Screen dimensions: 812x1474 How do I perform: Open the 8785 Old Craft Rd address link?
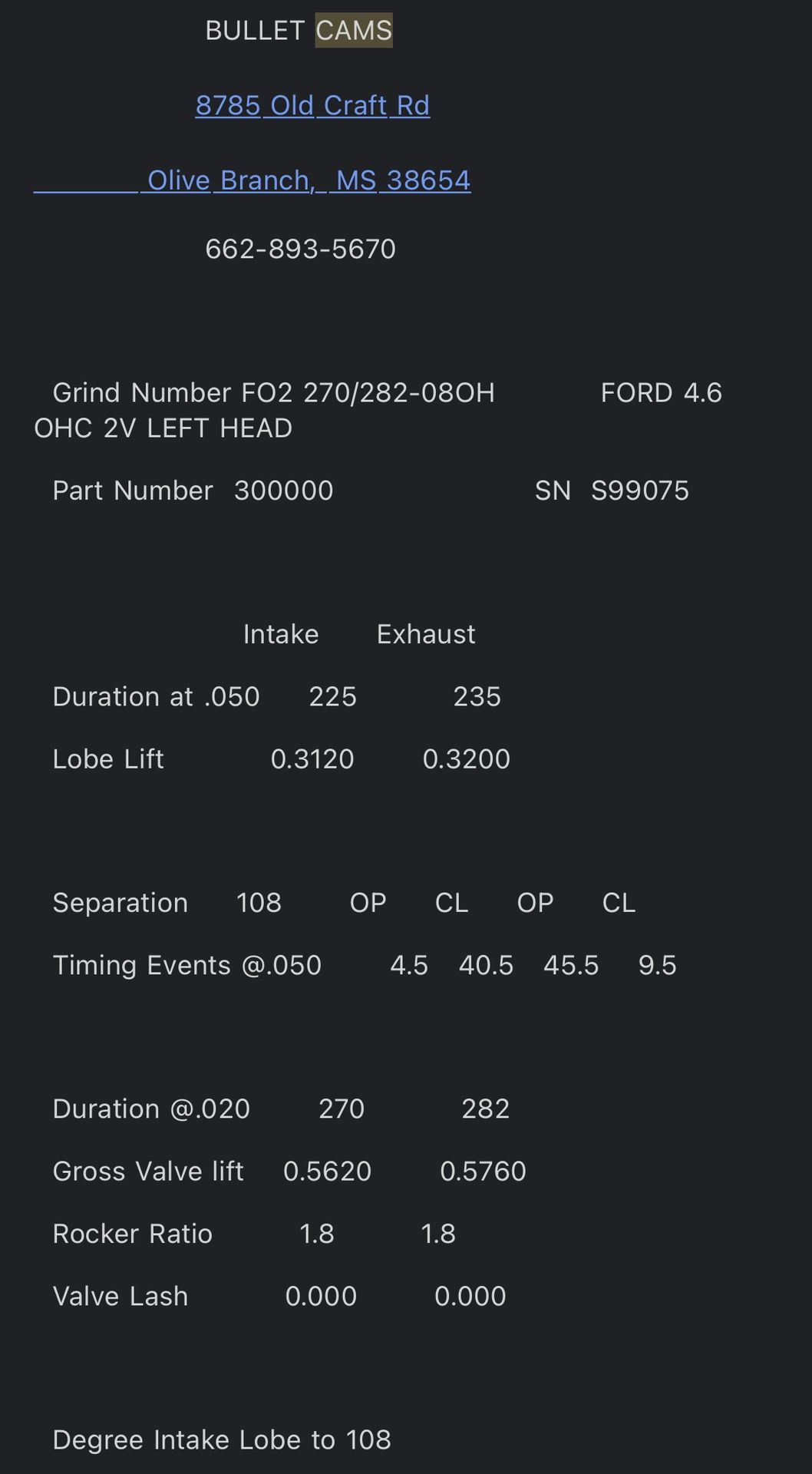tap(312, 105)
